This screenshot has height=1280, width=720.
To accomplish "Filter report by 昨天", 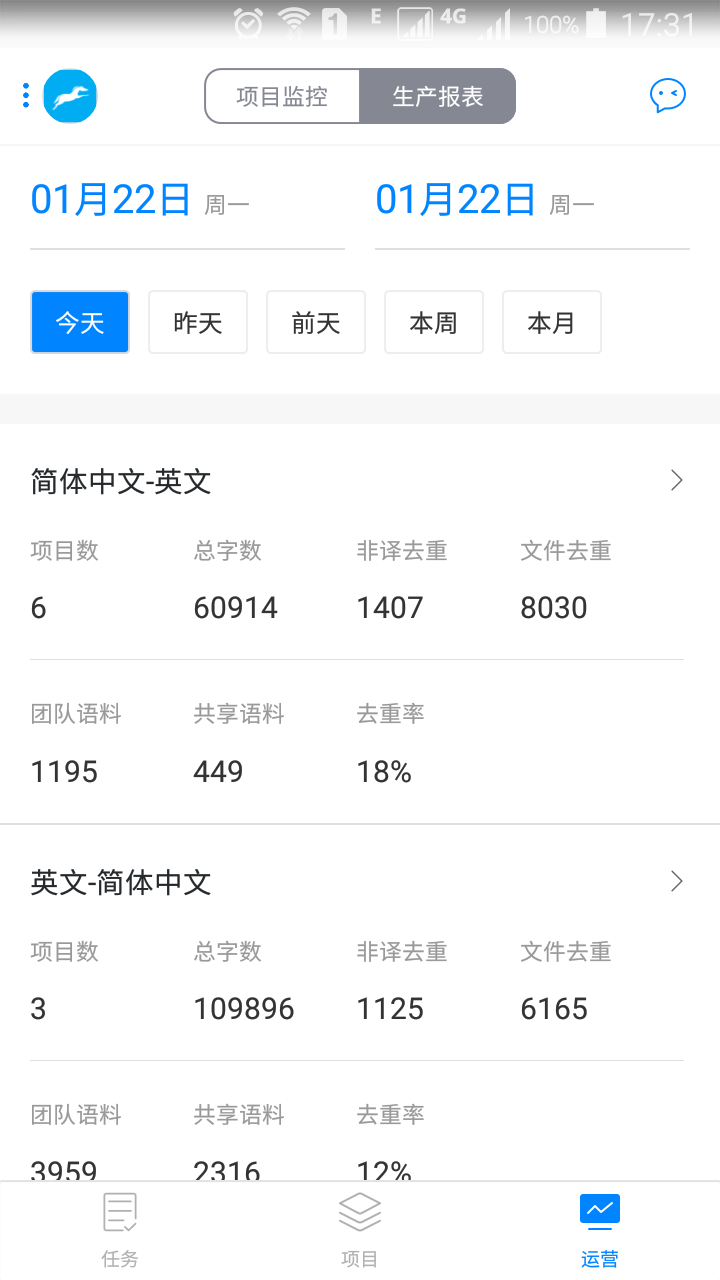I will (x=198, y=322).
